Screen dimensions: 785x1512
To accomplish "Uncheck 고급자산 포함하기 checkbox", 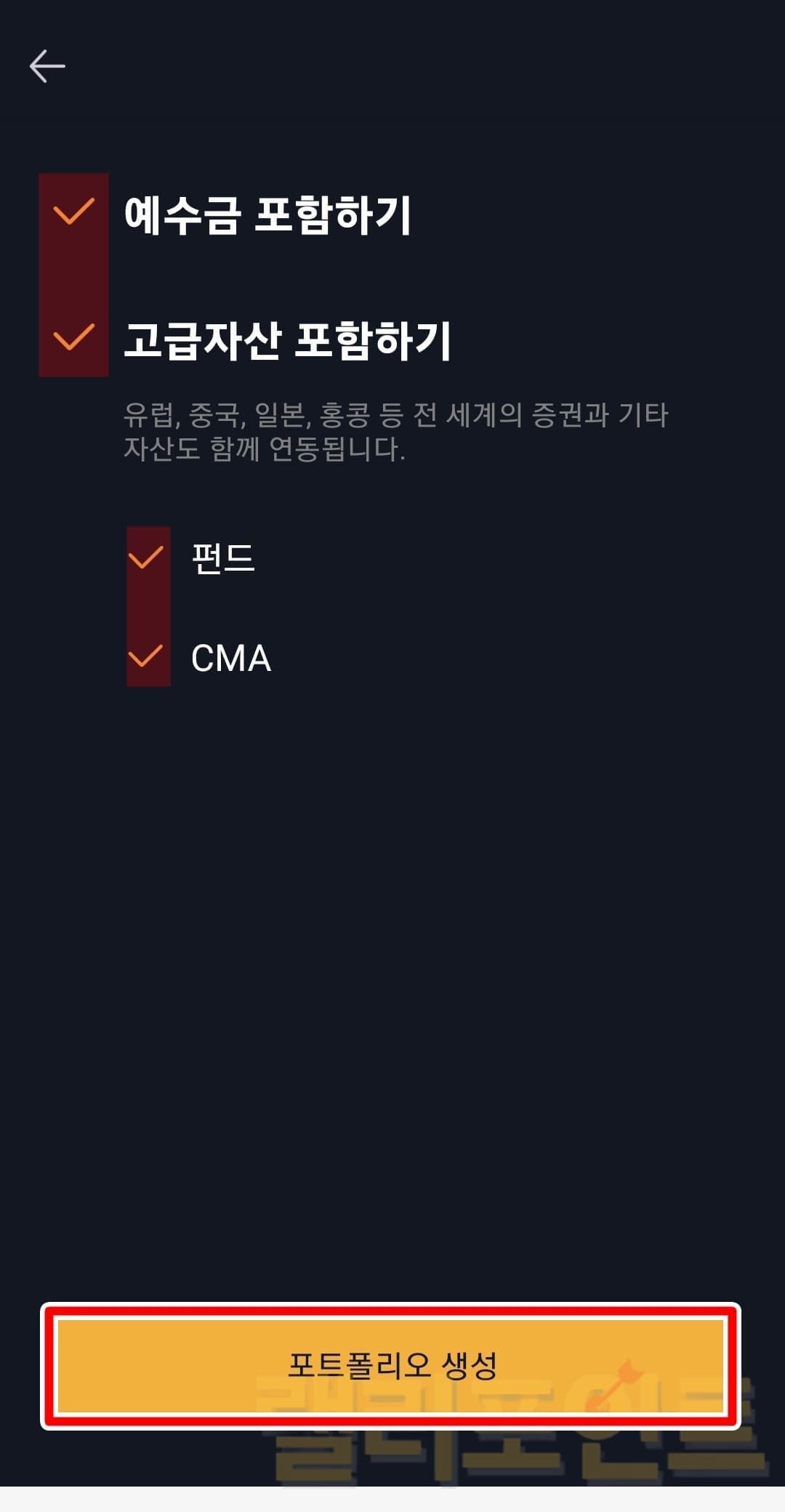I will click(73, 338).
